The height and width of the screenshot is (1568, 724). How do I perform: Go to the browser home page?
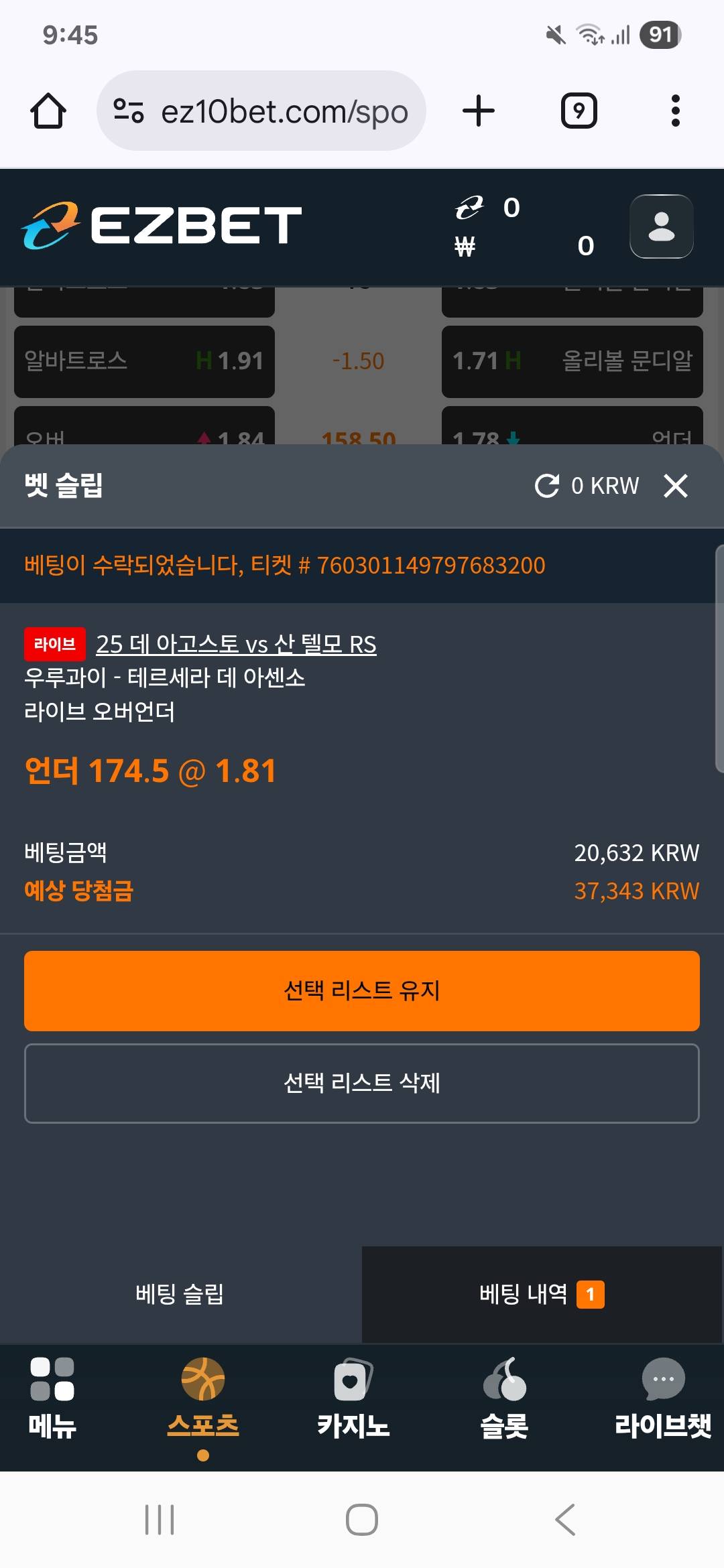coord(48,111)
